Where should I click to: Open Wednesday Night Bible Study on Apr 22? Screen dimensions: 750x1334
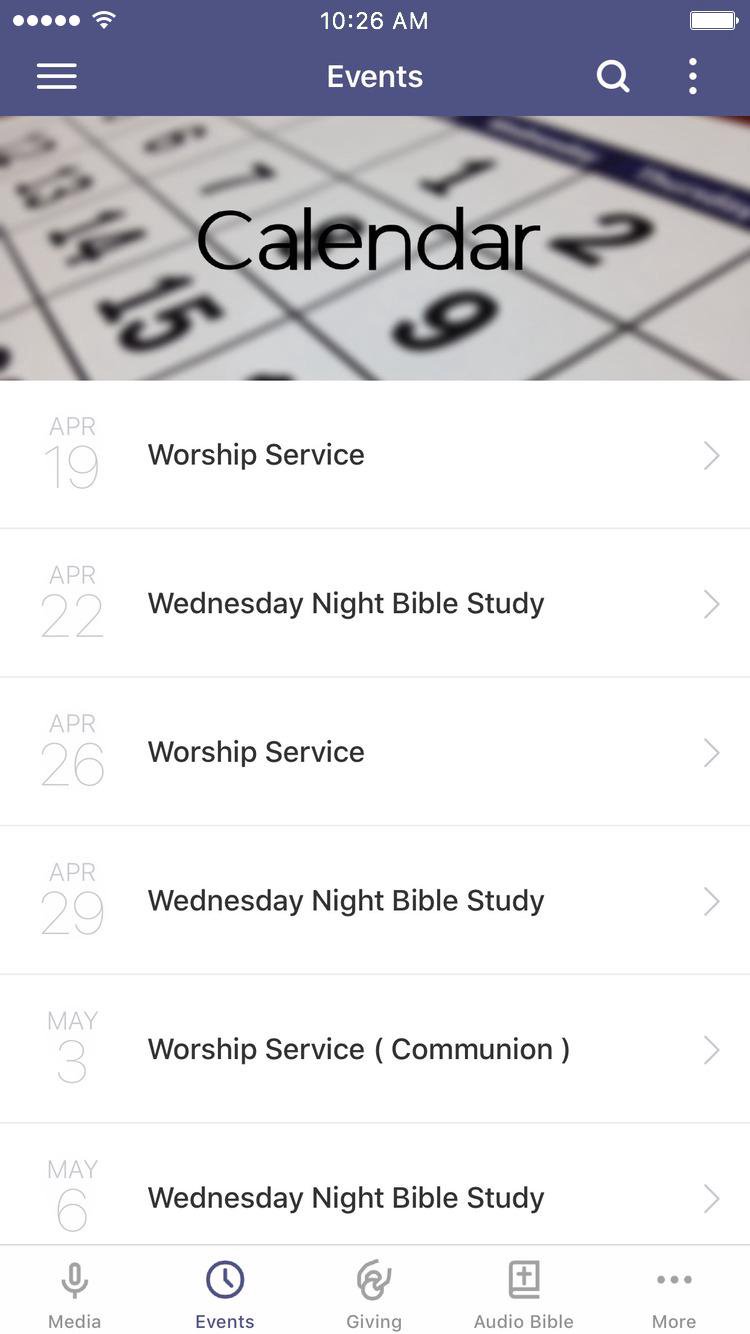tap(375, 604)
